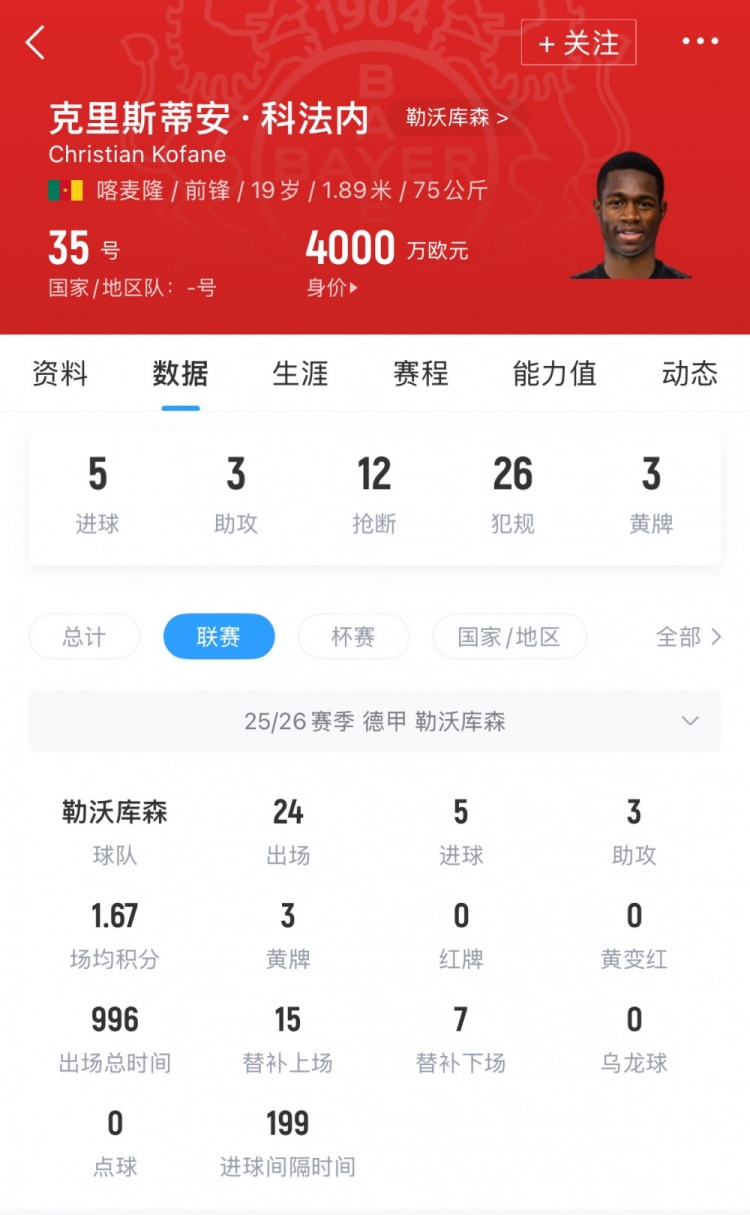
Task: Tap the +关注 follow button
Action: tap(579, 42)
